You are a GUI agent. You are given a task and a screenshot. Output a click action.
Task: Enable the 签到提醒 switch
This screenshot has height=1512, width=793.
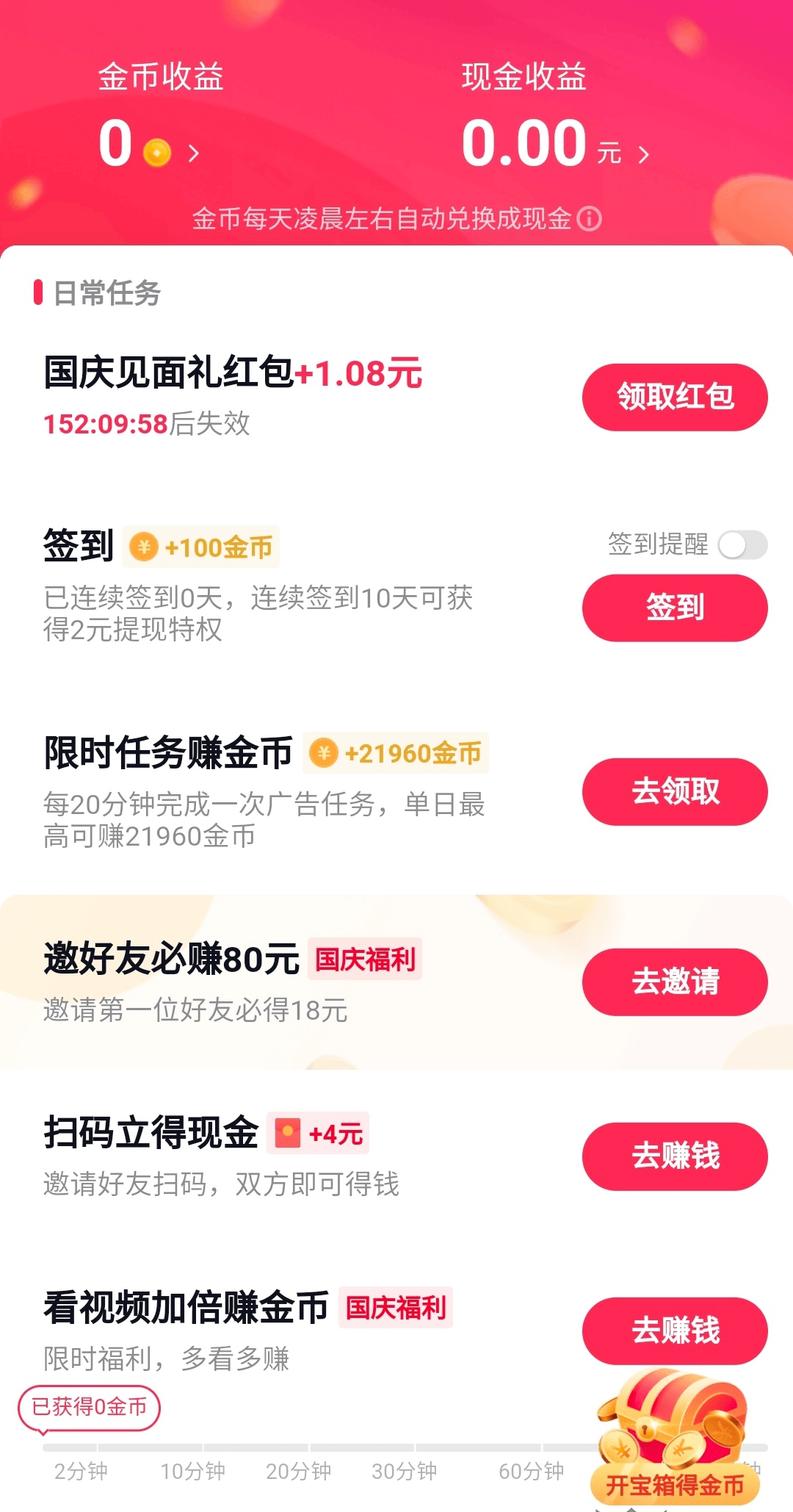pyautogui.click(x=742, y=545)
